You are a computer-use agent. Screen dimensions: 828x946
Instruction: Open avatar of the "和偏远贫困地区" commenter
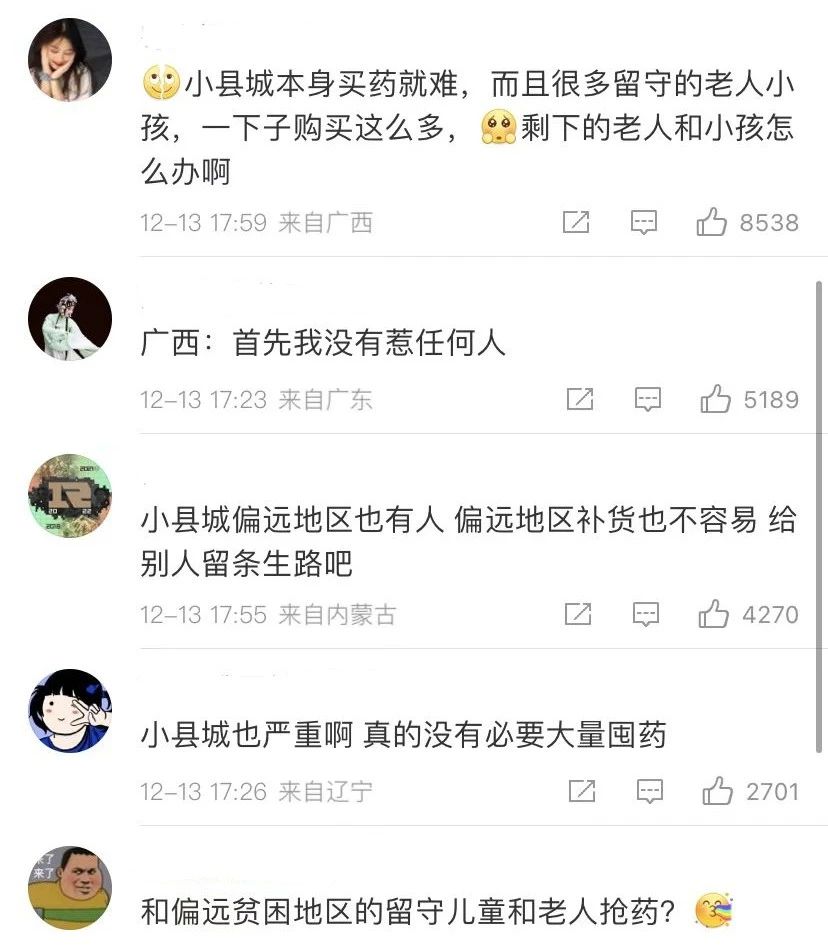[69, 888]
